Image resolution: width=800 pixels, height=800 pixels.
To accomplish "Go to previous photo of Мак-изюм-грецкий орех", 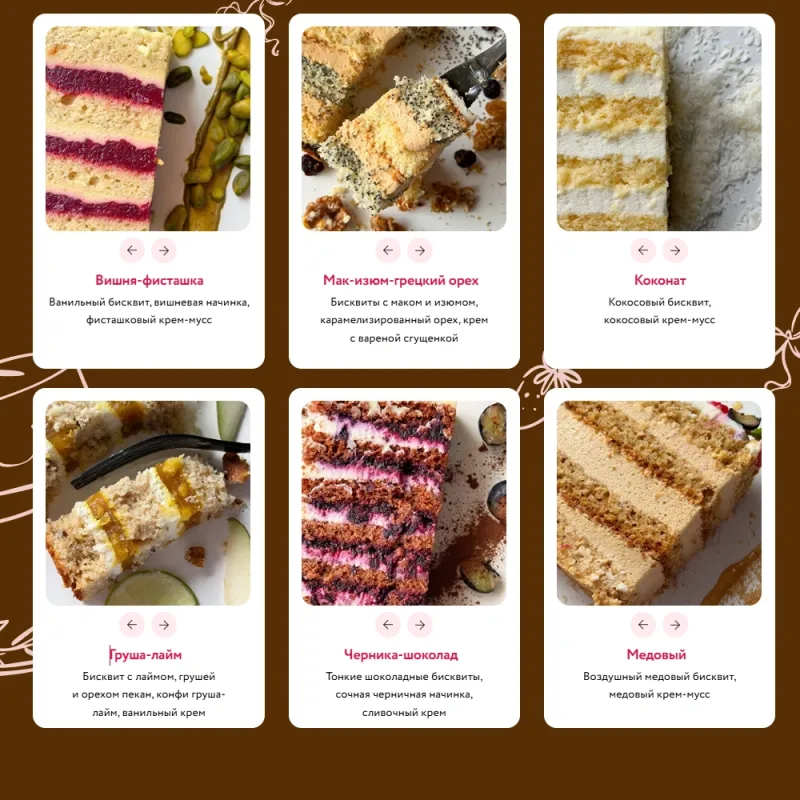I will pyautogui.click(x=388, y=250).
